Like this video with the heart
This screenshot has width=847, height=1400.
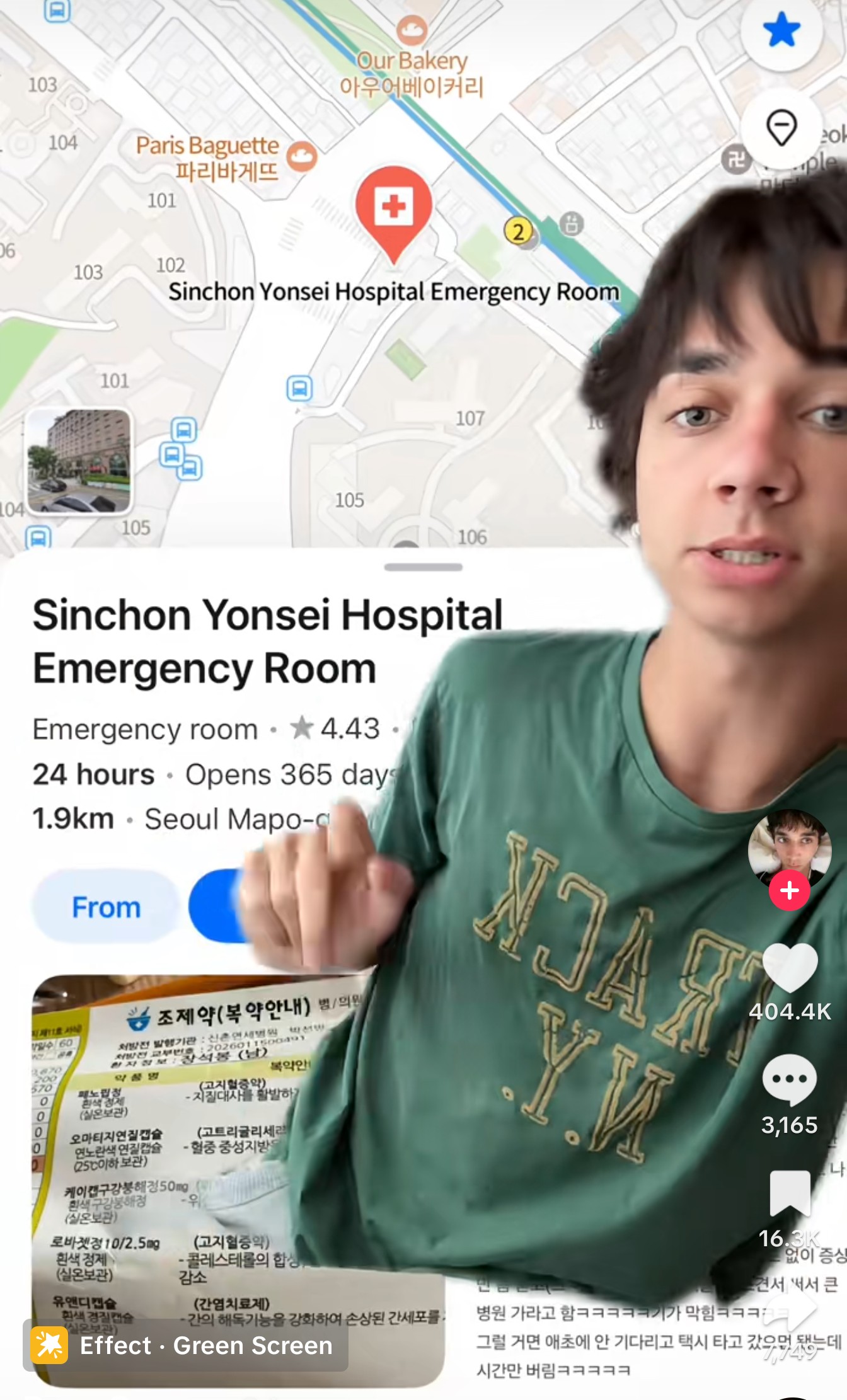(790, 968)
